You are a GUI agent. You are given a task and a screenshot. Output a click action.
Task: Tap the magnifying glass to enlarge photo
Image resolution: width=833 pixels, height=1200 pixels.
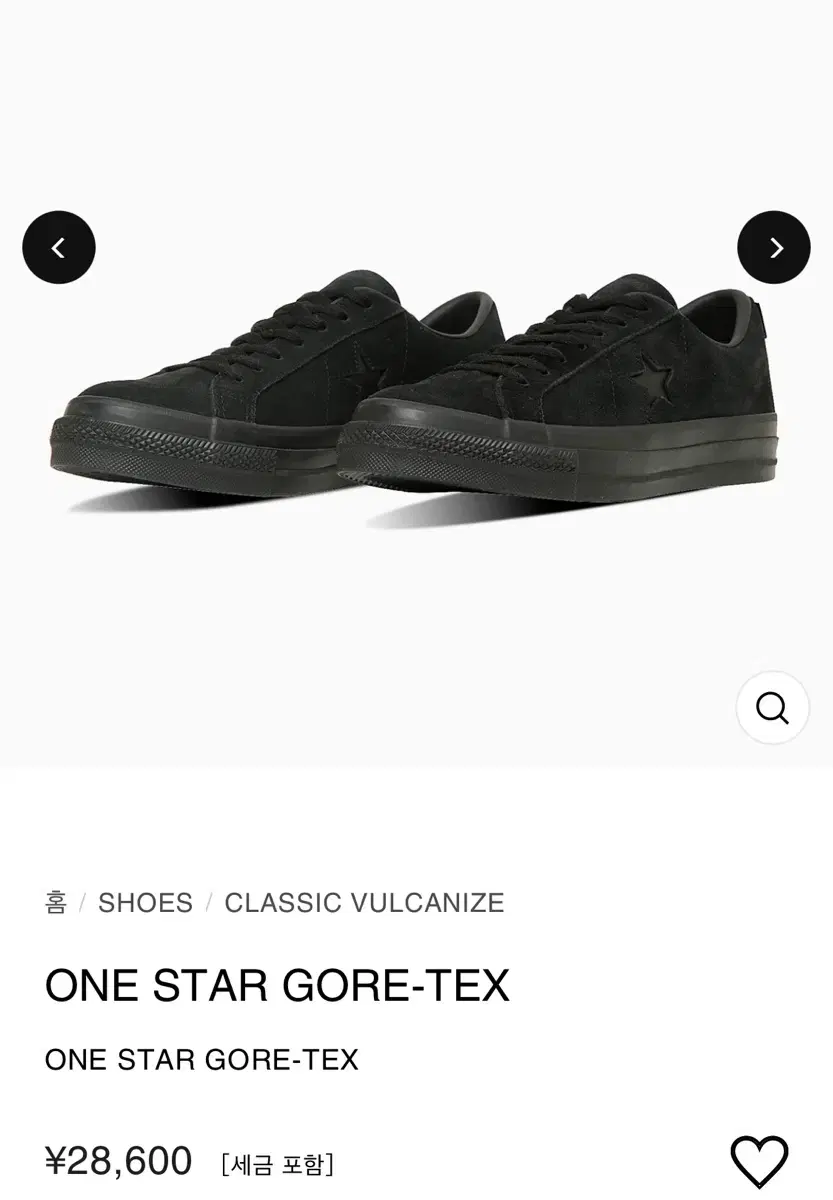[x=772, y=707]
